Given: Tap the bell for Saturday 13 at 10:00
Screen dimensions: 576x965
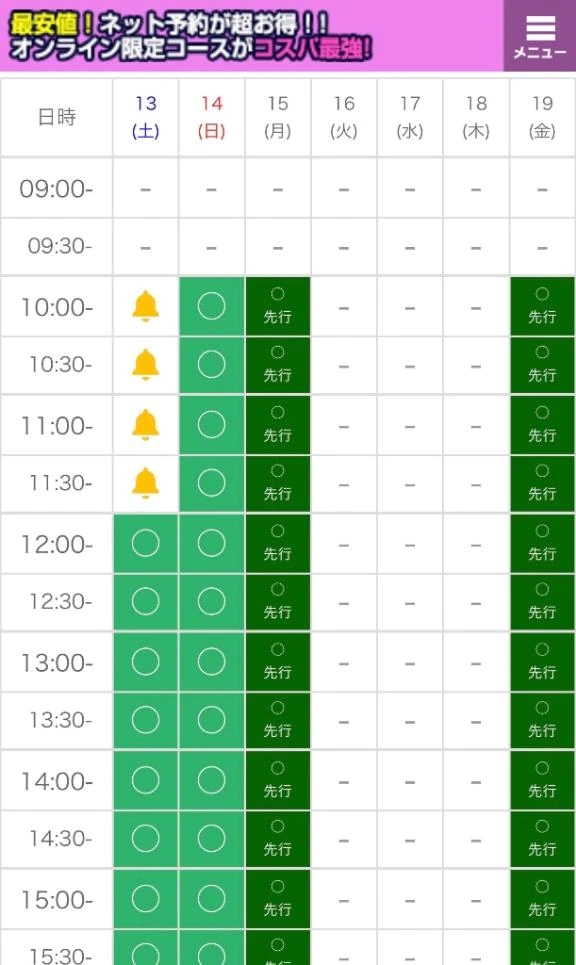Looking at the screenshot, I should click(x=146, y=306).
